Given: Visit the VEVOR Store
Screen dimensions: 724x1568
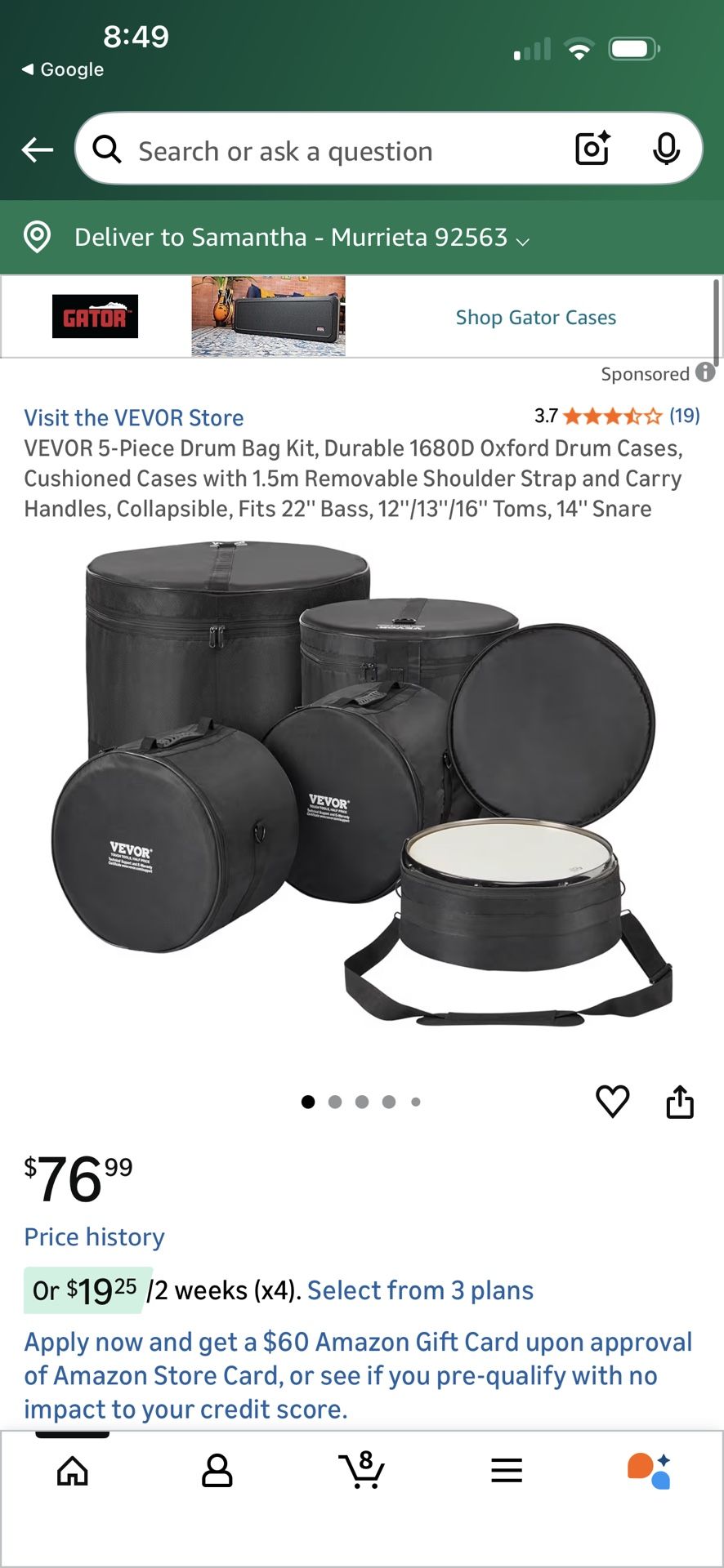Looking at the screenshot, I should point(133,417).
